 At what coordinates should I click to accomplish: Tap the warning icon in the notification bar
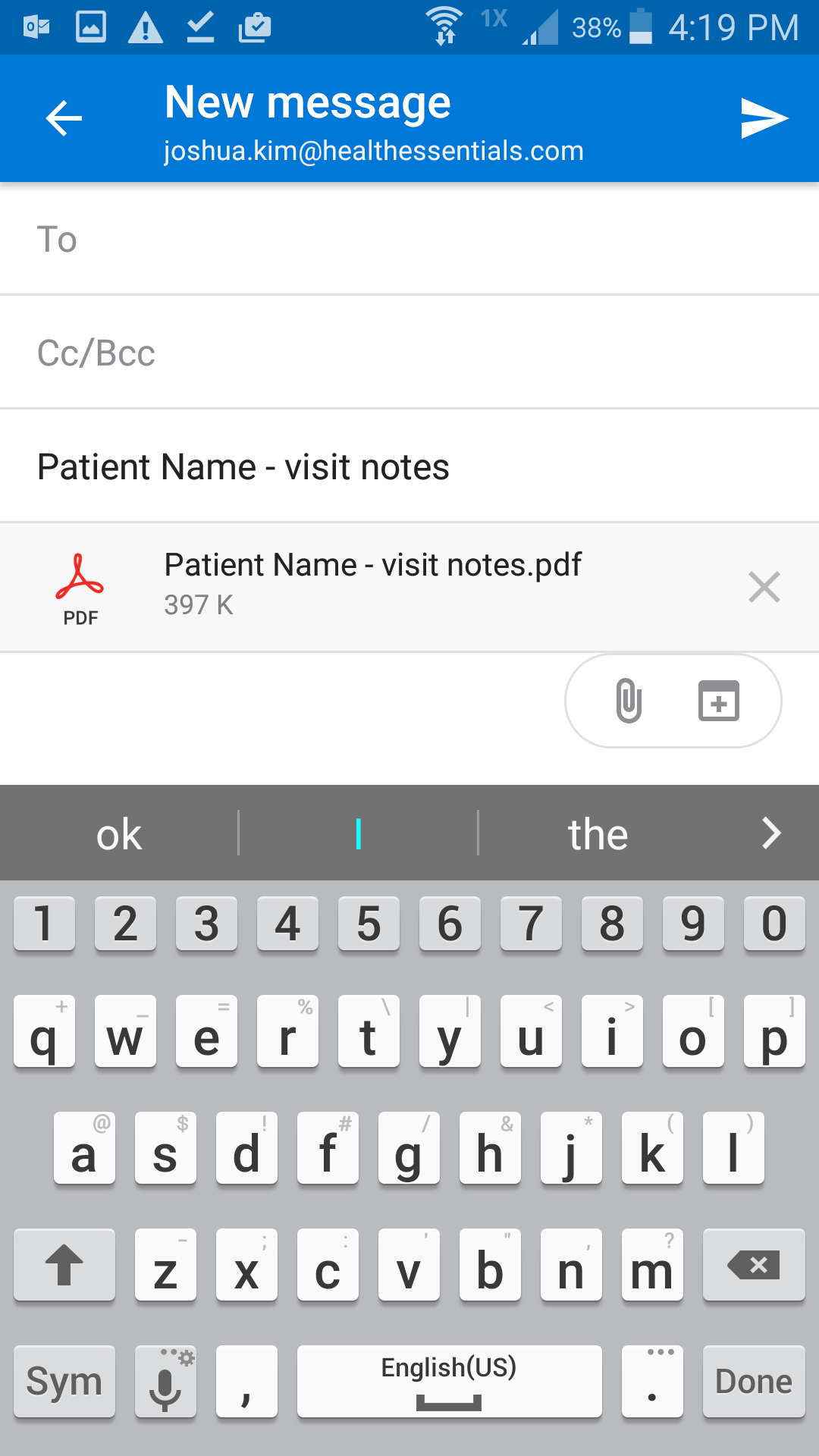[146, 27]
